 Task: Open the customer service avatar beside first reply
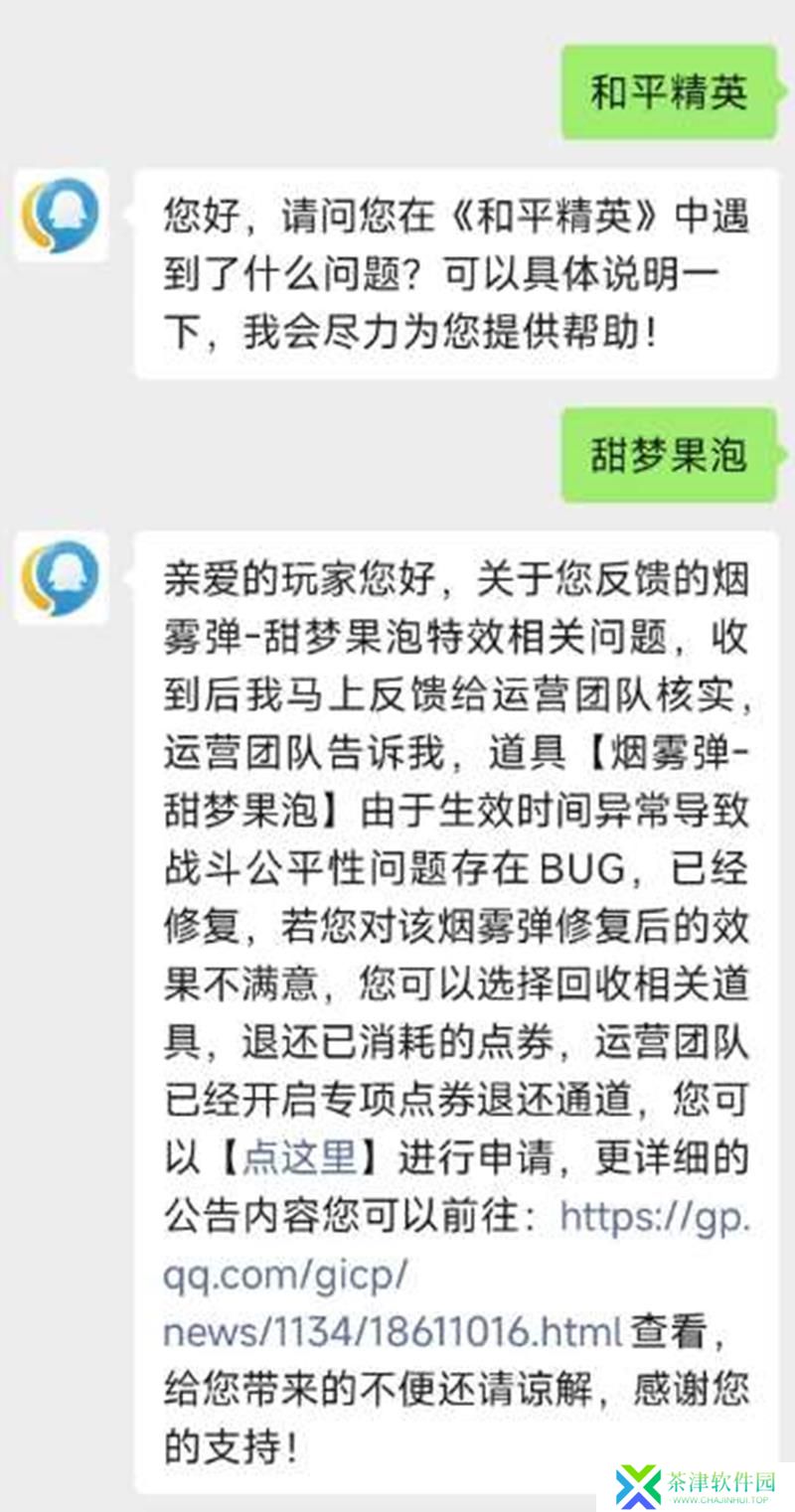(x=61, y=216)
